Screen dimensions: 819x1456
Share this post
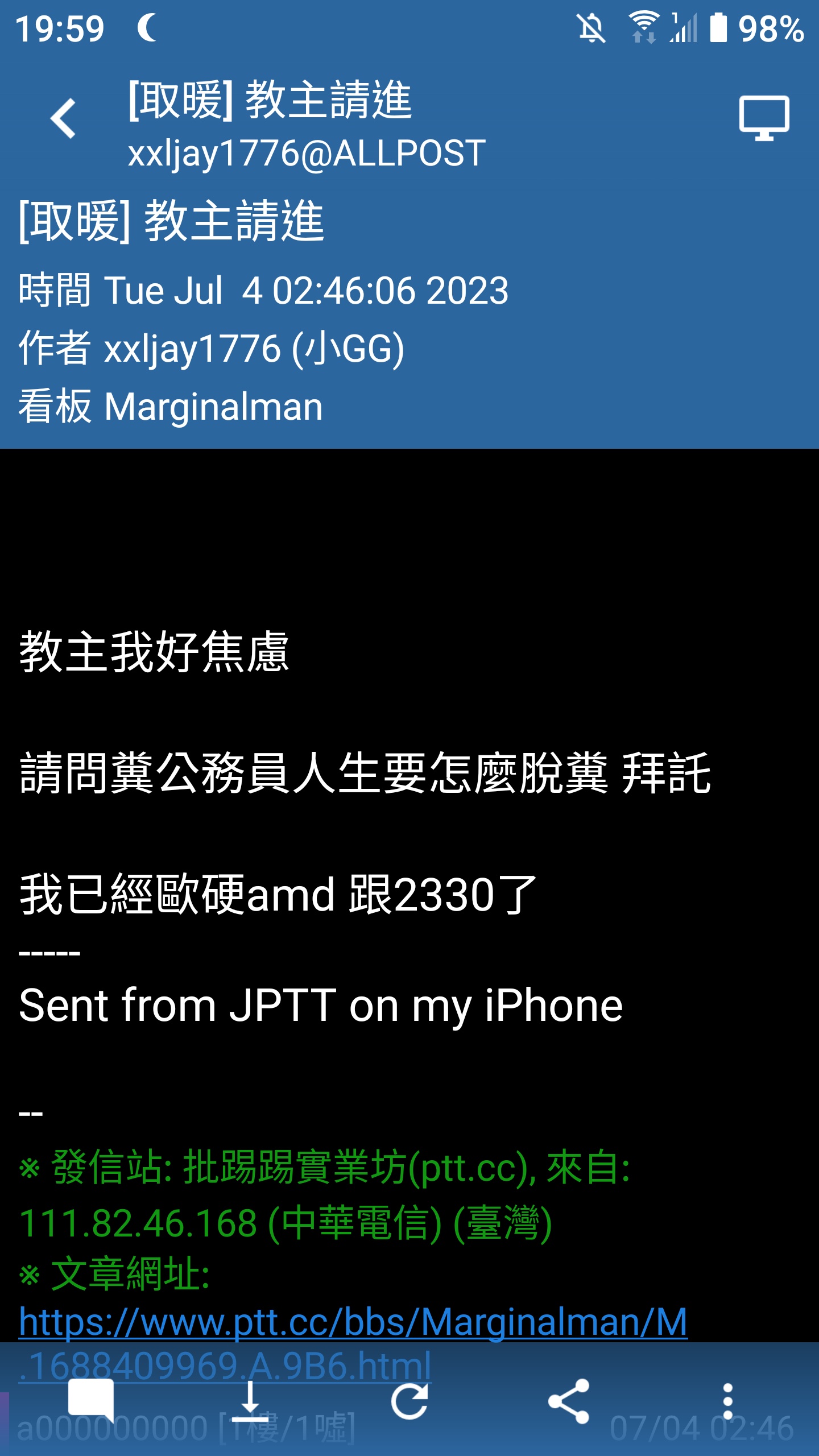coord(569,1401)
